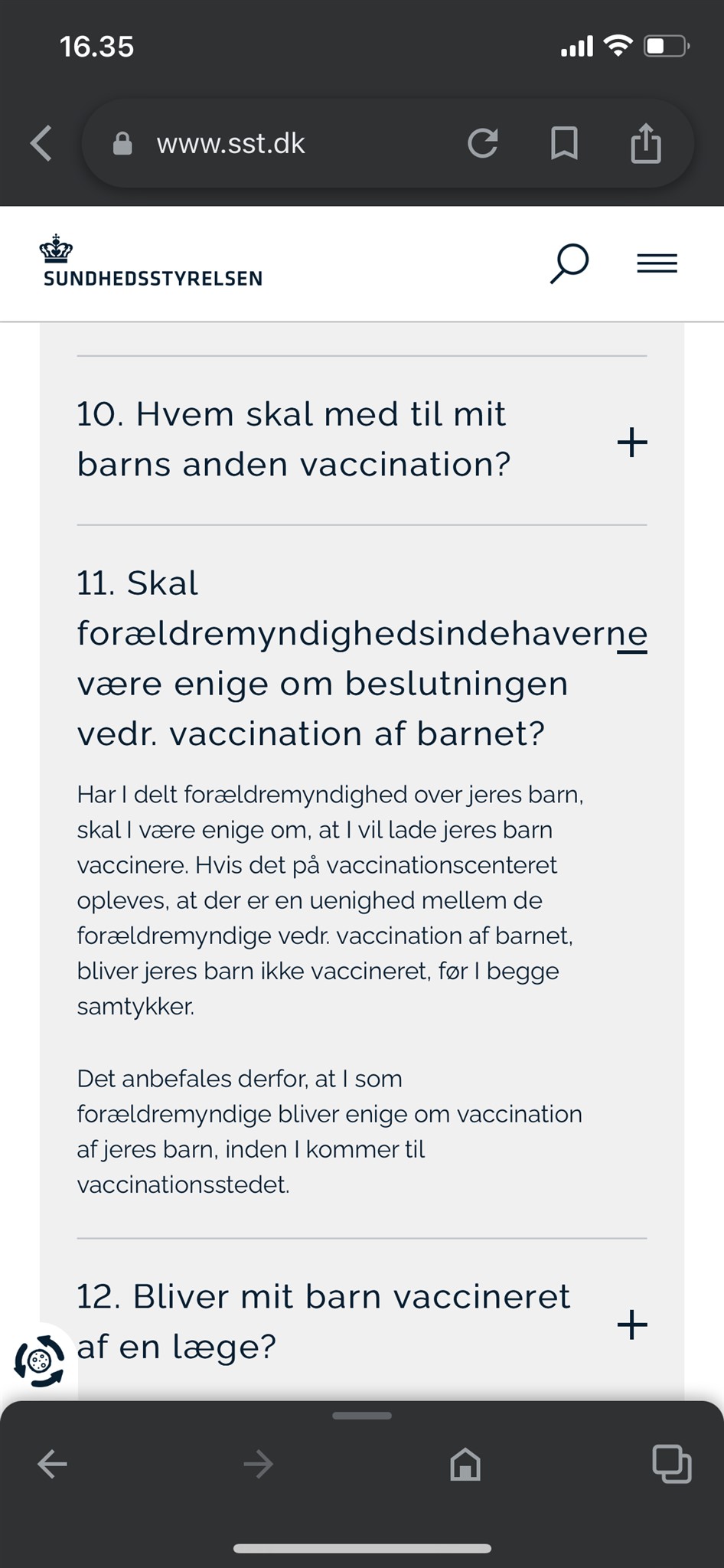The image size is (724, 1568).
Task: Open the cookie settings icon
Action: pos(39,1361)
